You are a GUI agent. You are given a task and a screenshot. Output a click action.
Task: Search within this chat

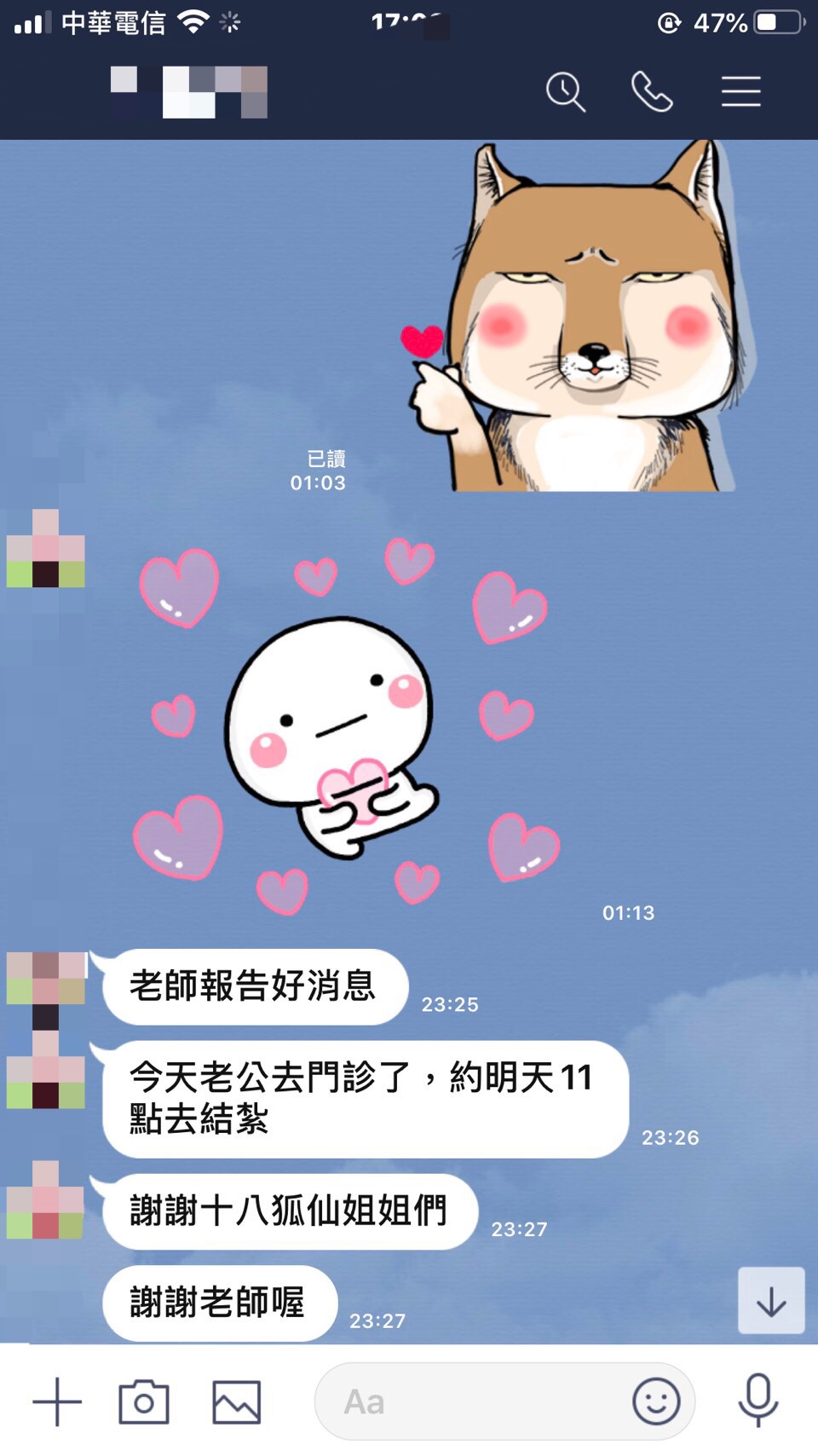[566, 92]
